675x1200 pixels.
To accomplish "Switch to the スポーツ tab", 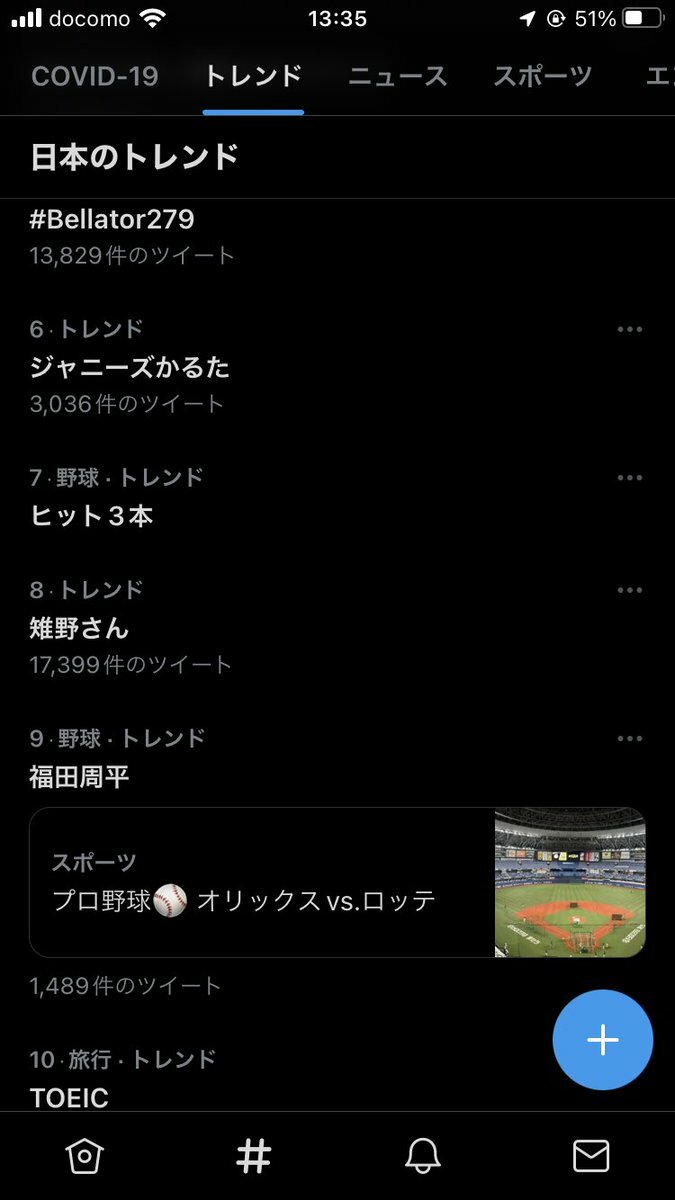I will (543, 76).
